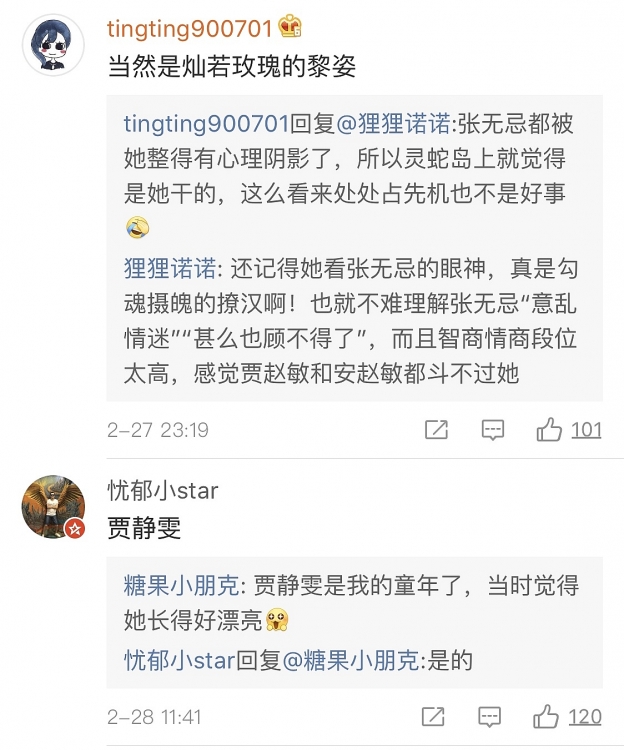The width and height of the screenshot is (624, 750).
Task: Reply to 忧郁小star's comment
Action: [x=490, y=716]
